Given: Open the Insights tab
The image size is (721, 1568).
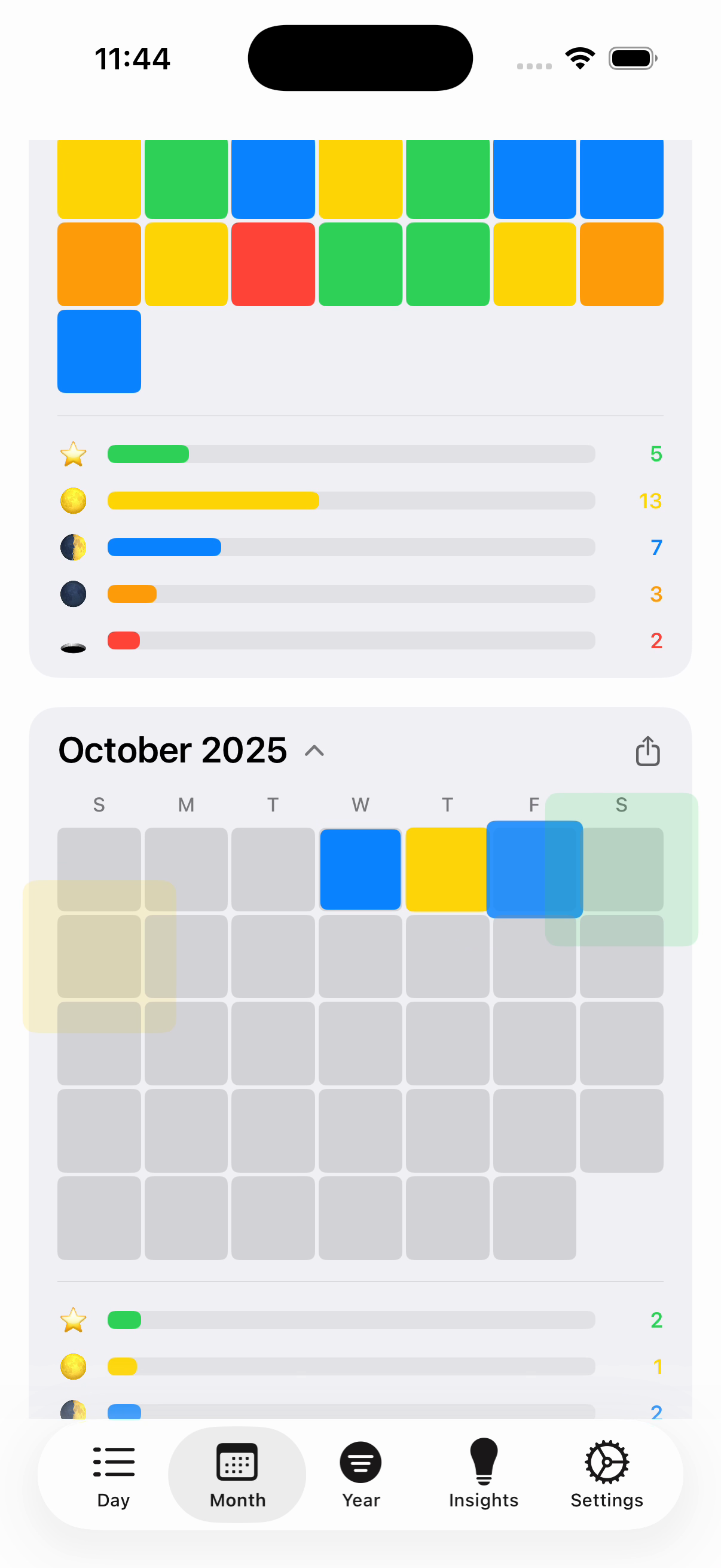Looking at the screenshot, I should 483,1474.
